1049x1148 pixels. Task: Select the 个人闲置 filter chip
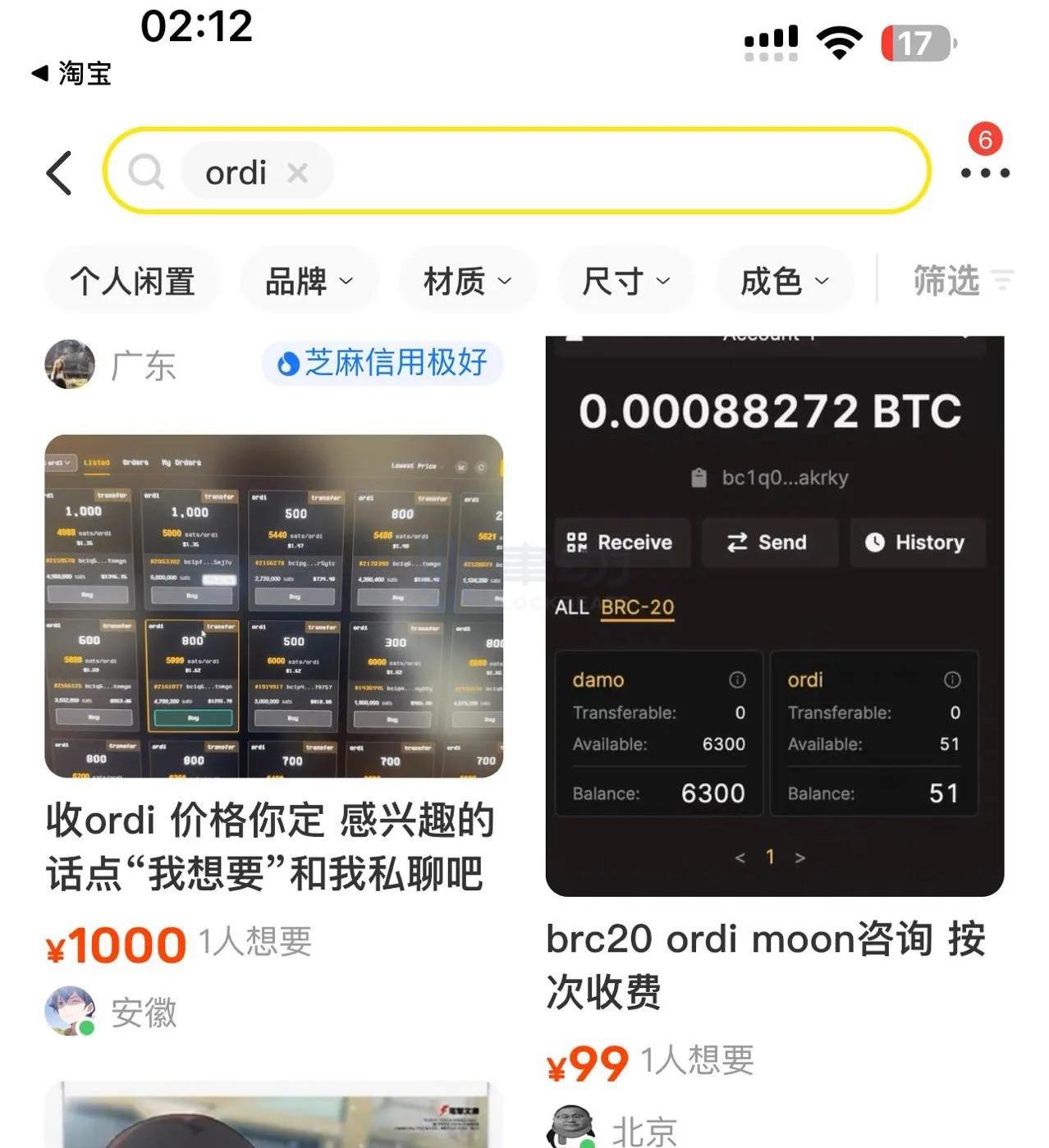tap(132, 281)
